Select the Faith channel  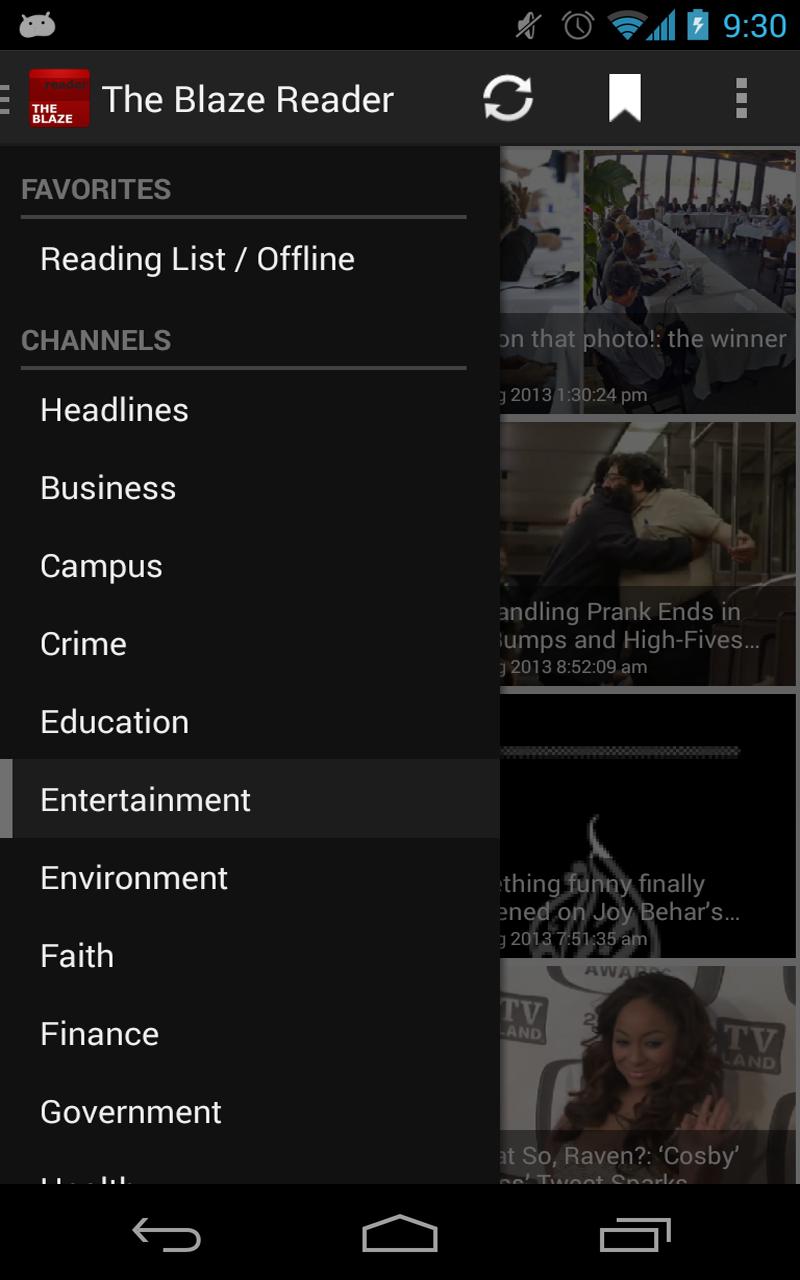pyautogui.click(x=77, y=956)
